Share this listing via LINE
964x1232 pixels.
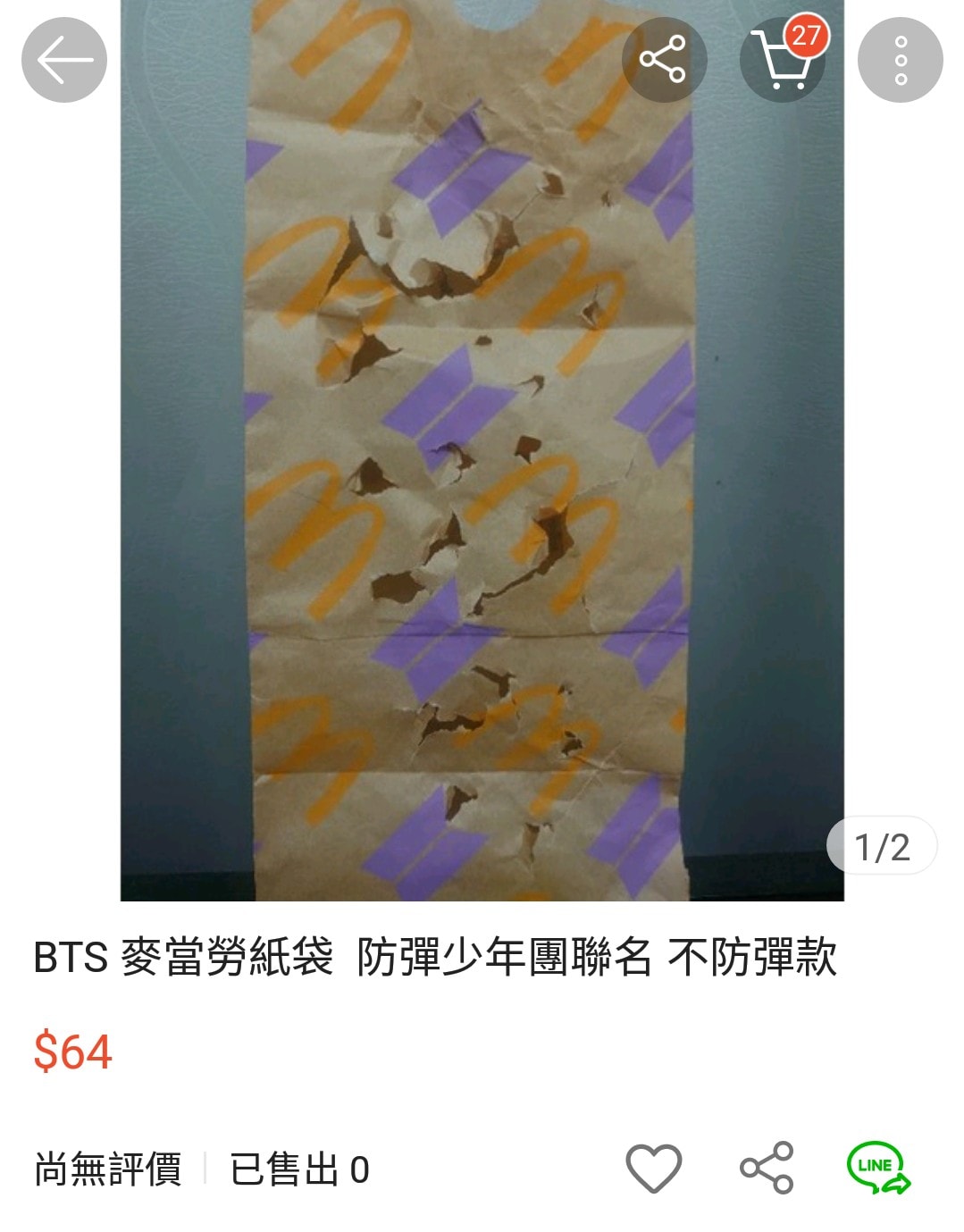(878, 1168)
